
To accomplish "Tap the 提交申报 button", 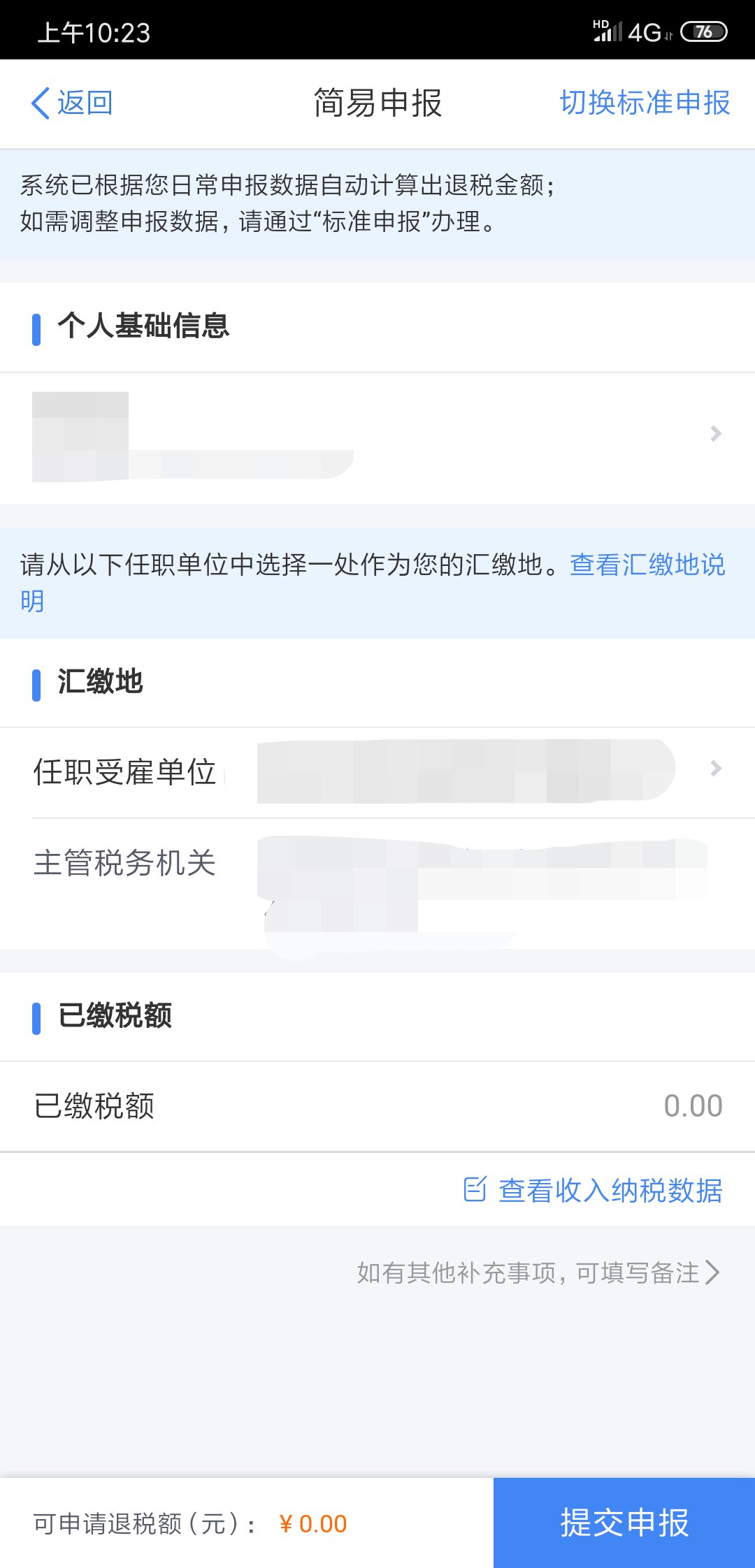I will (x=624, y=1523).
